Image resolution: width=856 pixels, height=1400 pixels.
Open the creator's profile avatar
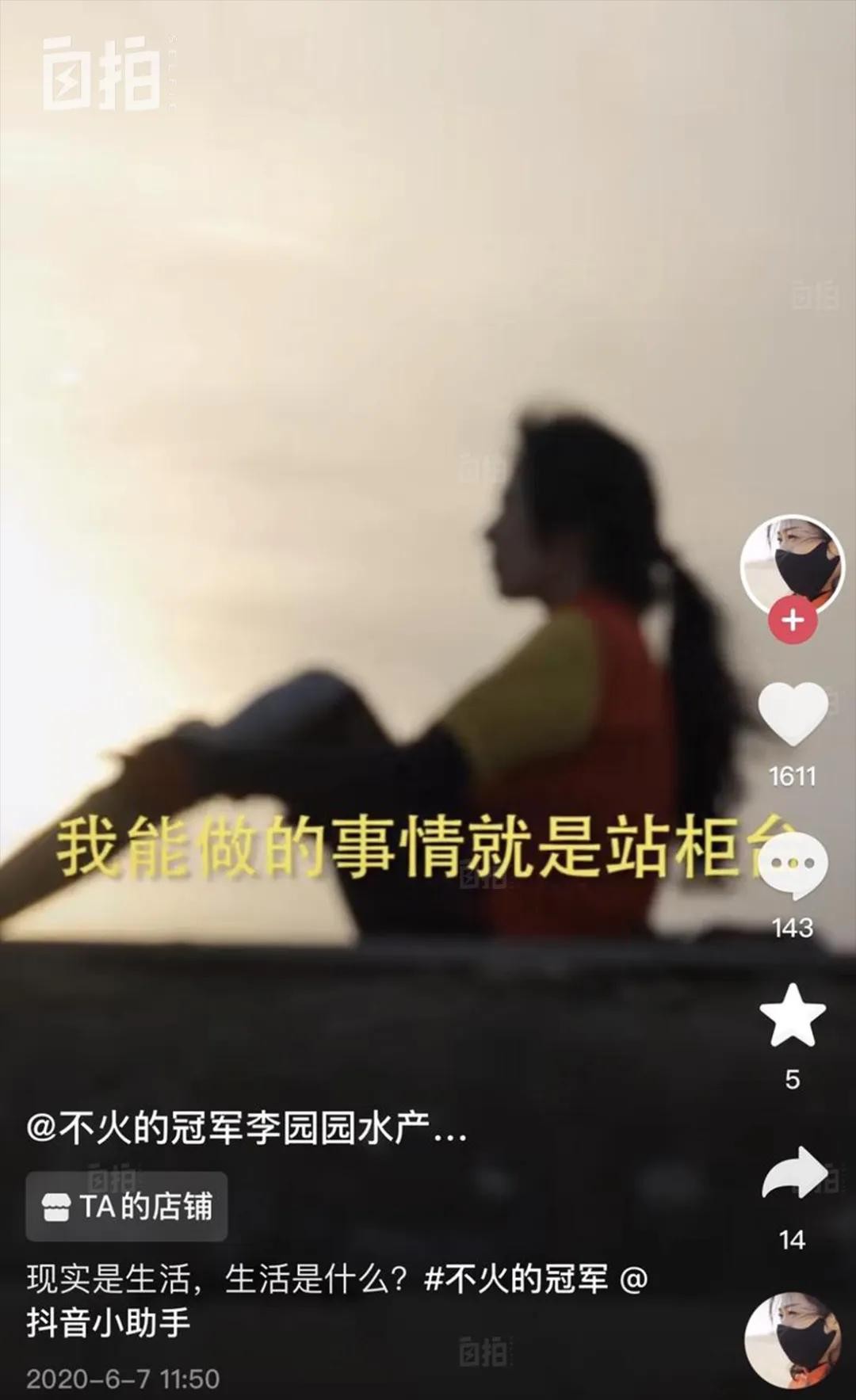click(x=792, y=566)
